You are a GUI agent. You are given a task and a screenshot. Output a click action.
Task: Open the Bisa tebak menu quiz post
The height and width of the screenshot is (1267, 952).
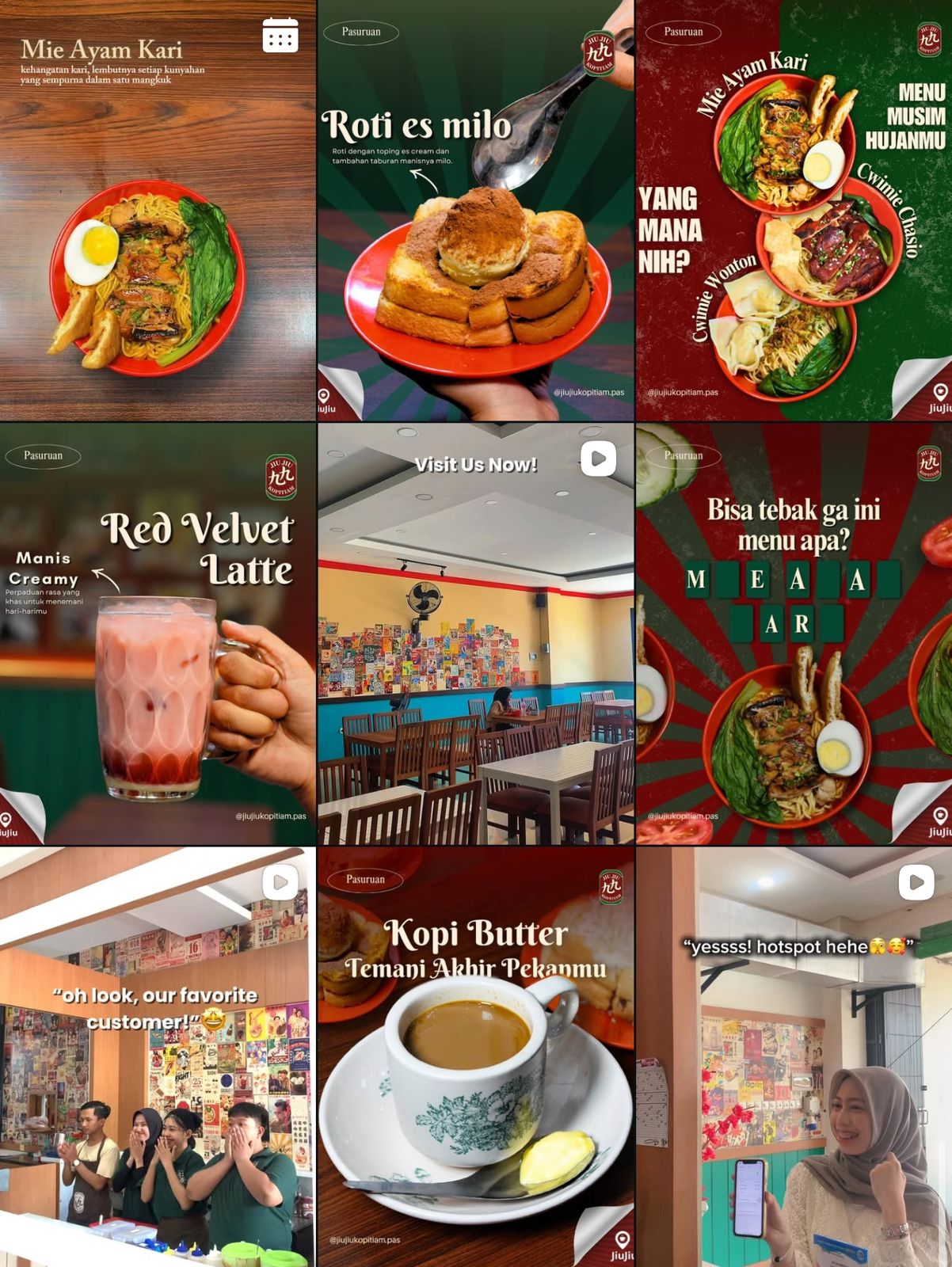tap(794, 633)
